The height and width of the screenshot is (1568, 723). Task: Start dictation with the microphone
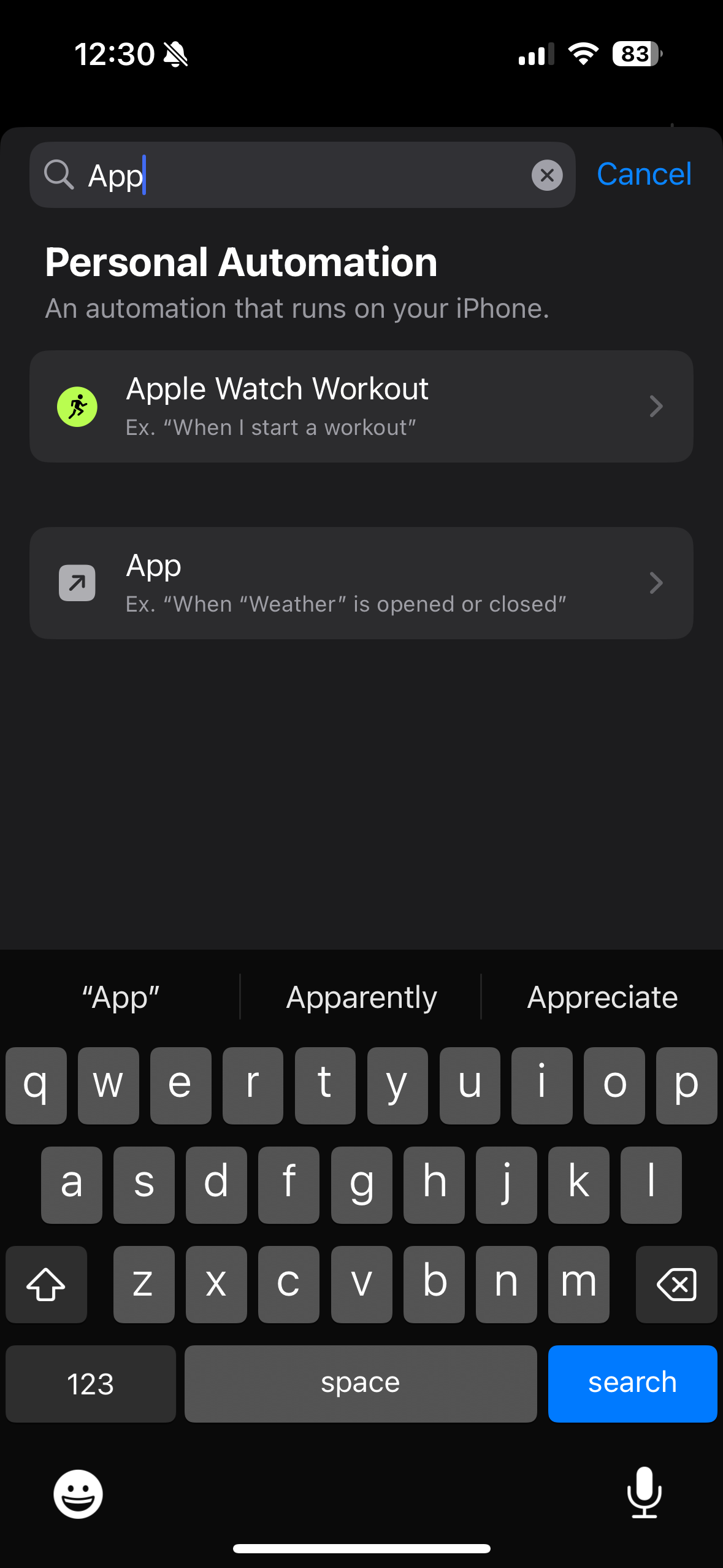645,1493
